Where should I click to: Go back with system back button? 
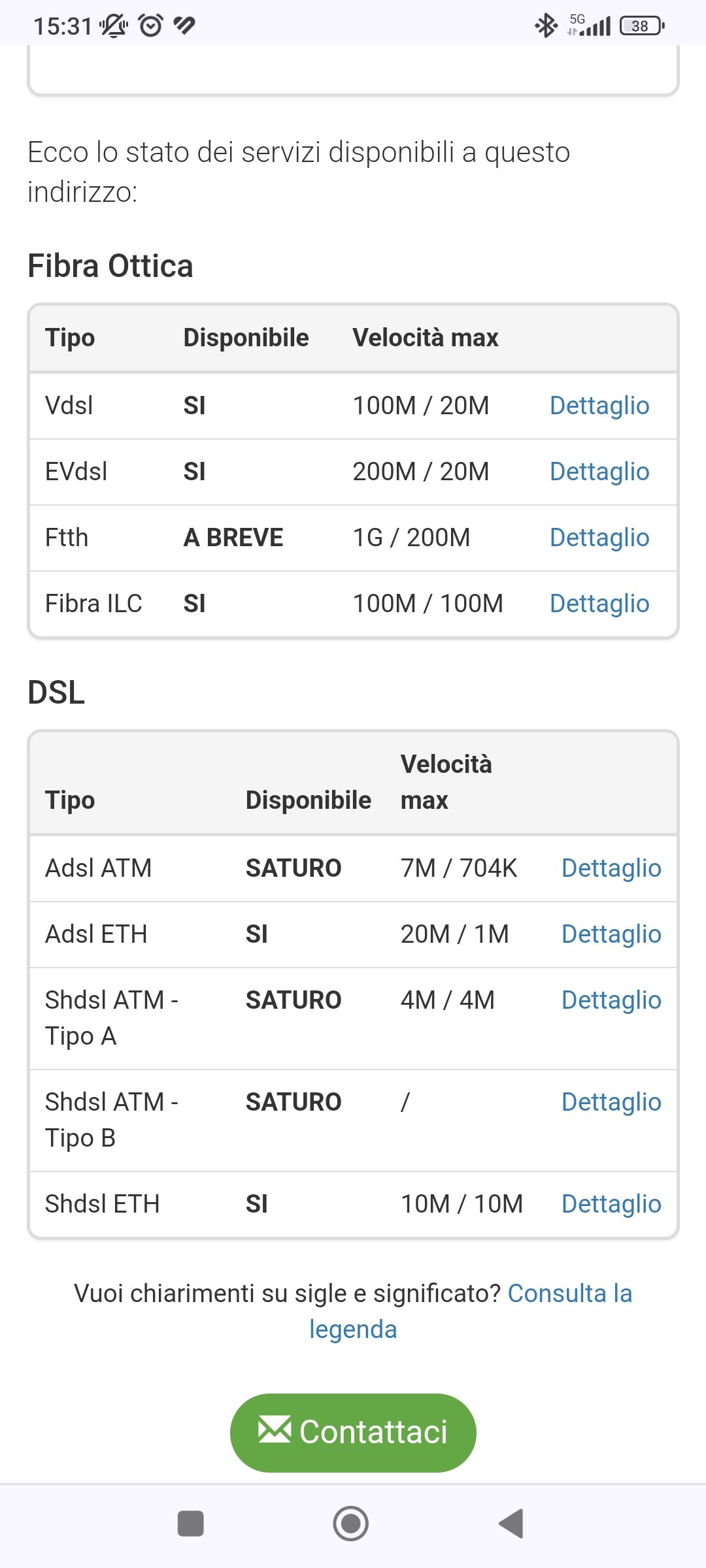(512, 1524)
